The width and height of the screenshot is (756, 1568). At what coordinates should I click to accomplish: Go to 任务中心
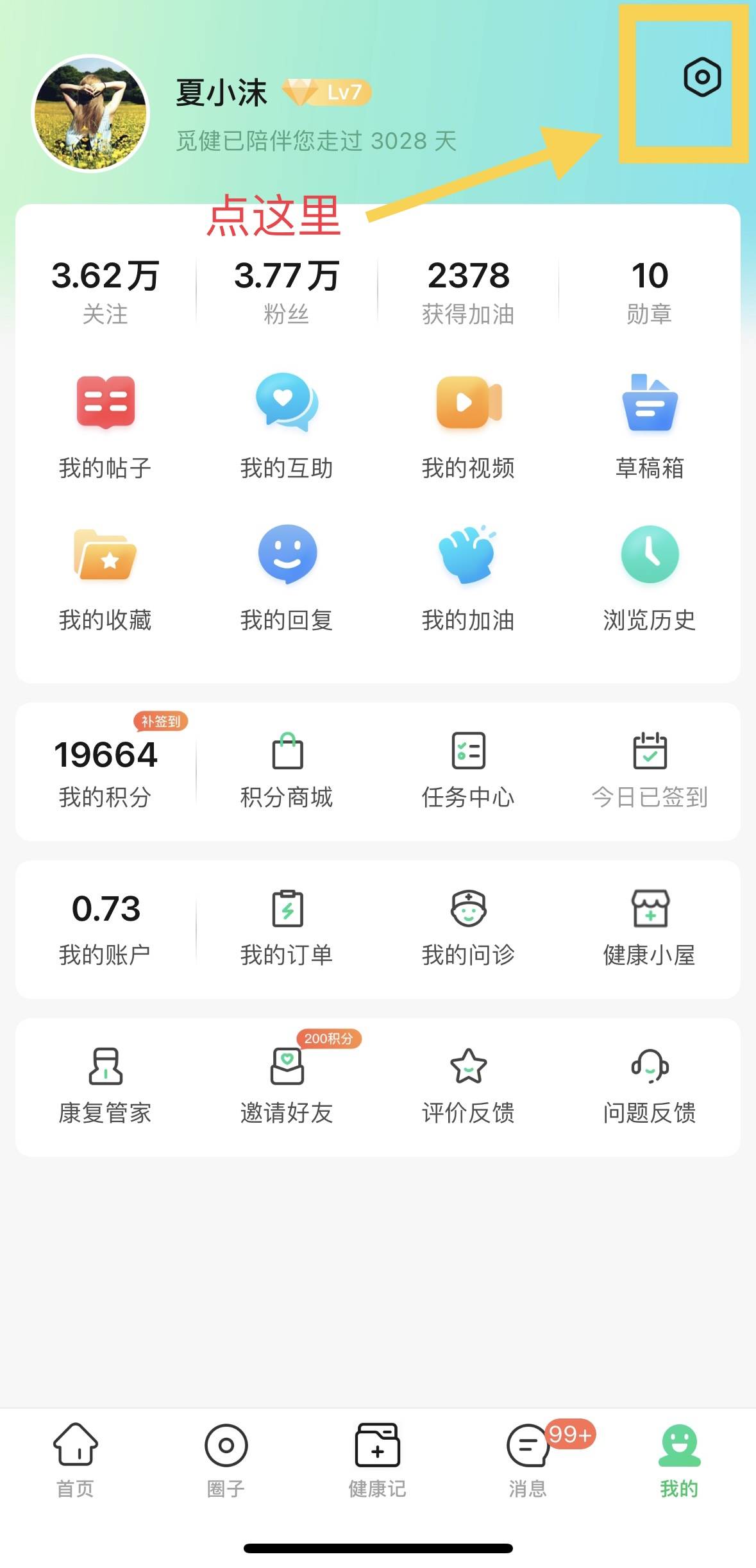[x=468, y=770]
